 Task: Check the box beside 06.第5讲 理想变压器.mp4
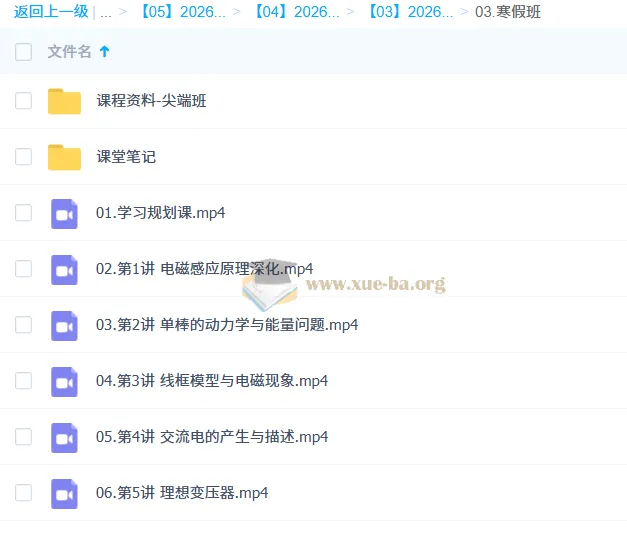(24, 493)
